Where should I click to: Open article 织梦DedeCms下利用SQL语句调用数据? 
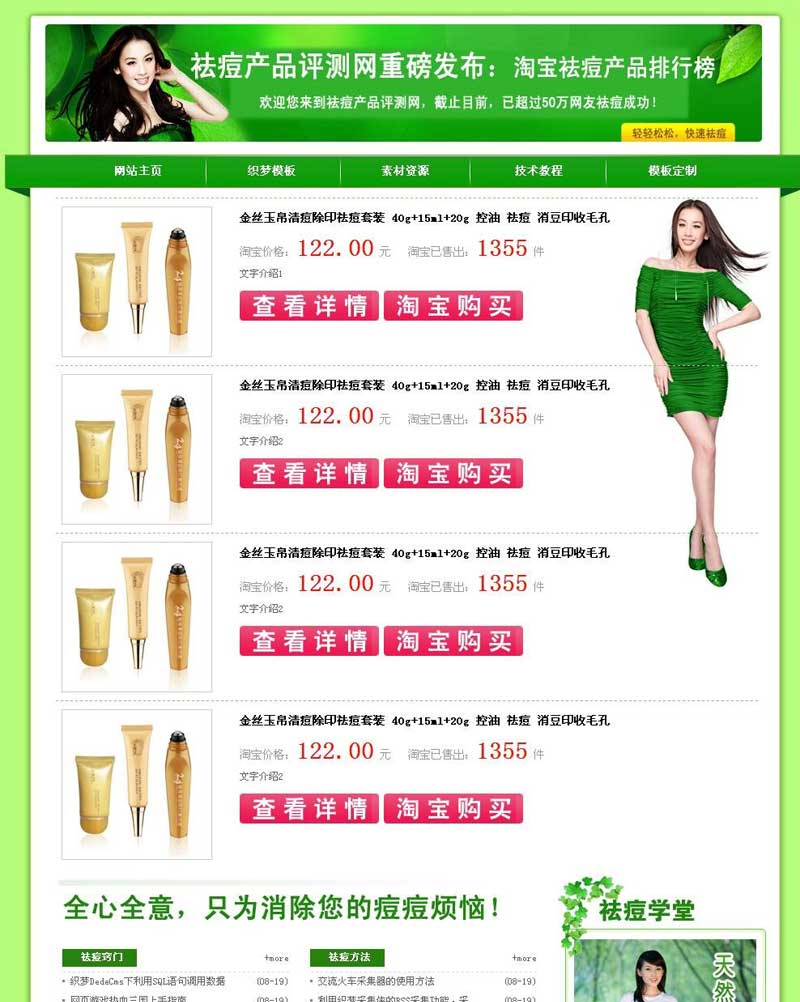tap(147, 981)
